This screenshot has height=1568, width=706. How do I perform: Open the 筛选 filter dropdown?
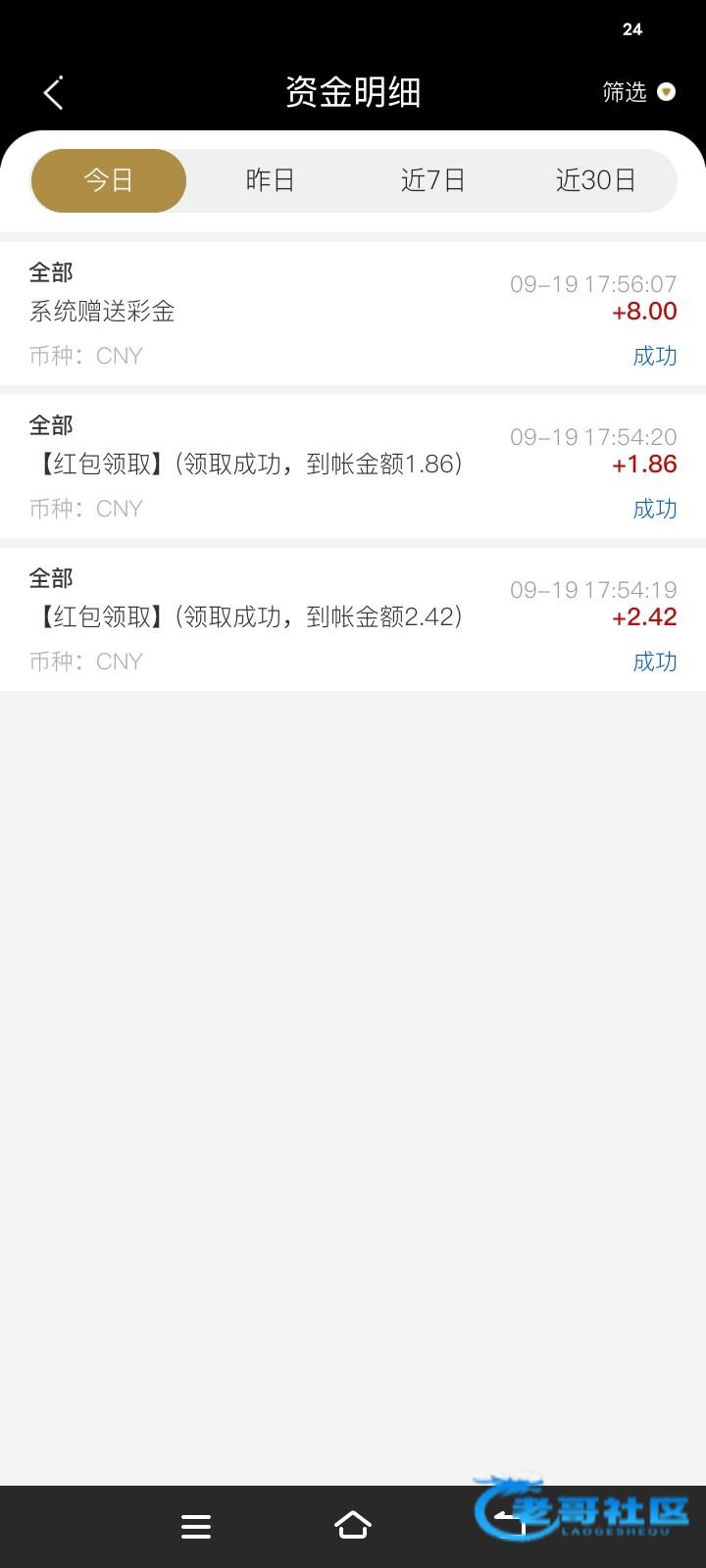point(638,92)
